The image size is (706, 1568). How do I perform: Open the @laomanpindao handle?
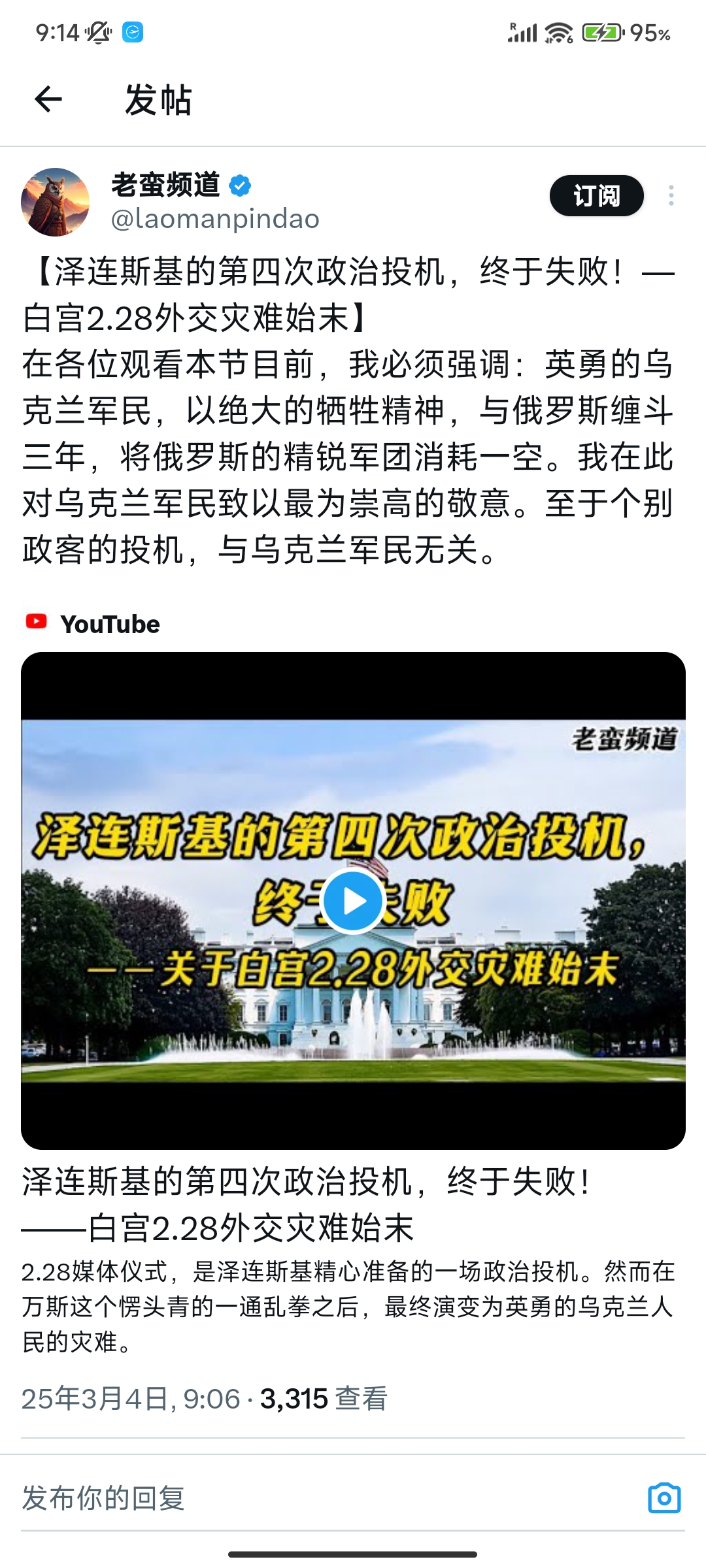tap(215, 220)
